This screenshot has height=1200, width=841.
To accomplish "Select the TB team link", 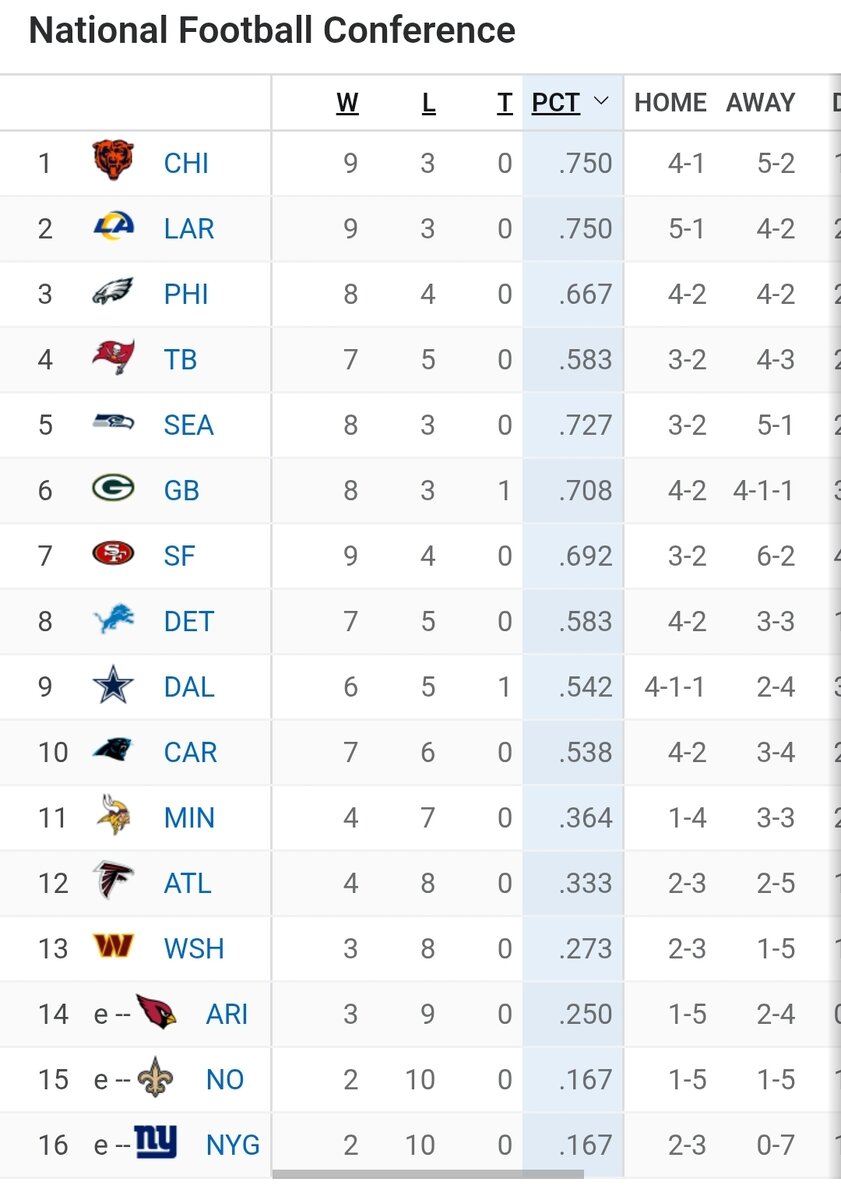I will [180, 360].
